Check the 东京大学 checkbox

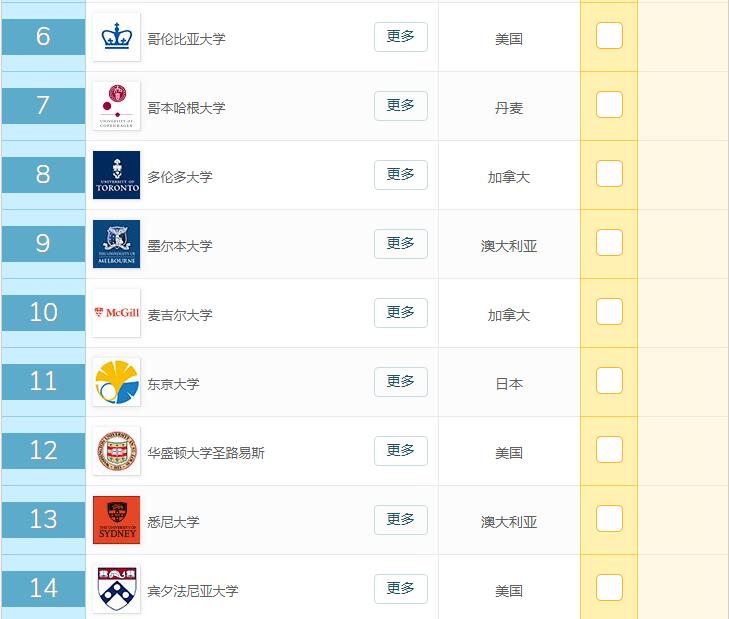click(609, 381)
